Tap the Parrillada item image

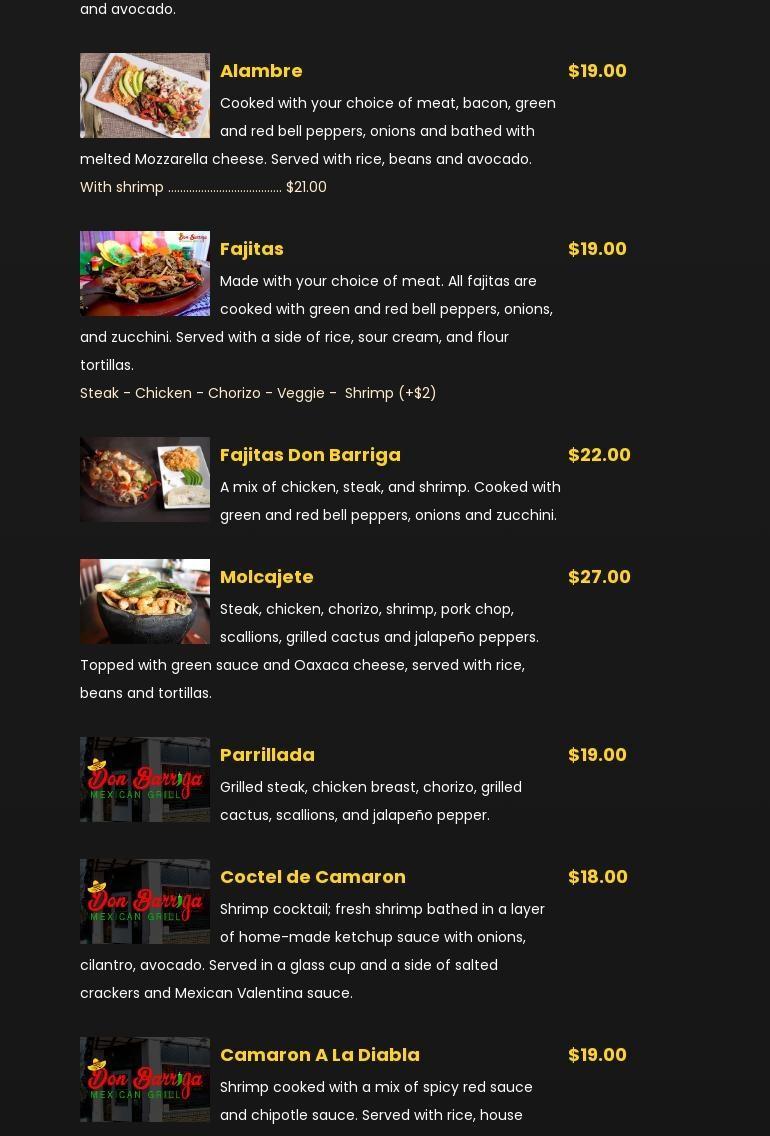(x=145, y=779)
